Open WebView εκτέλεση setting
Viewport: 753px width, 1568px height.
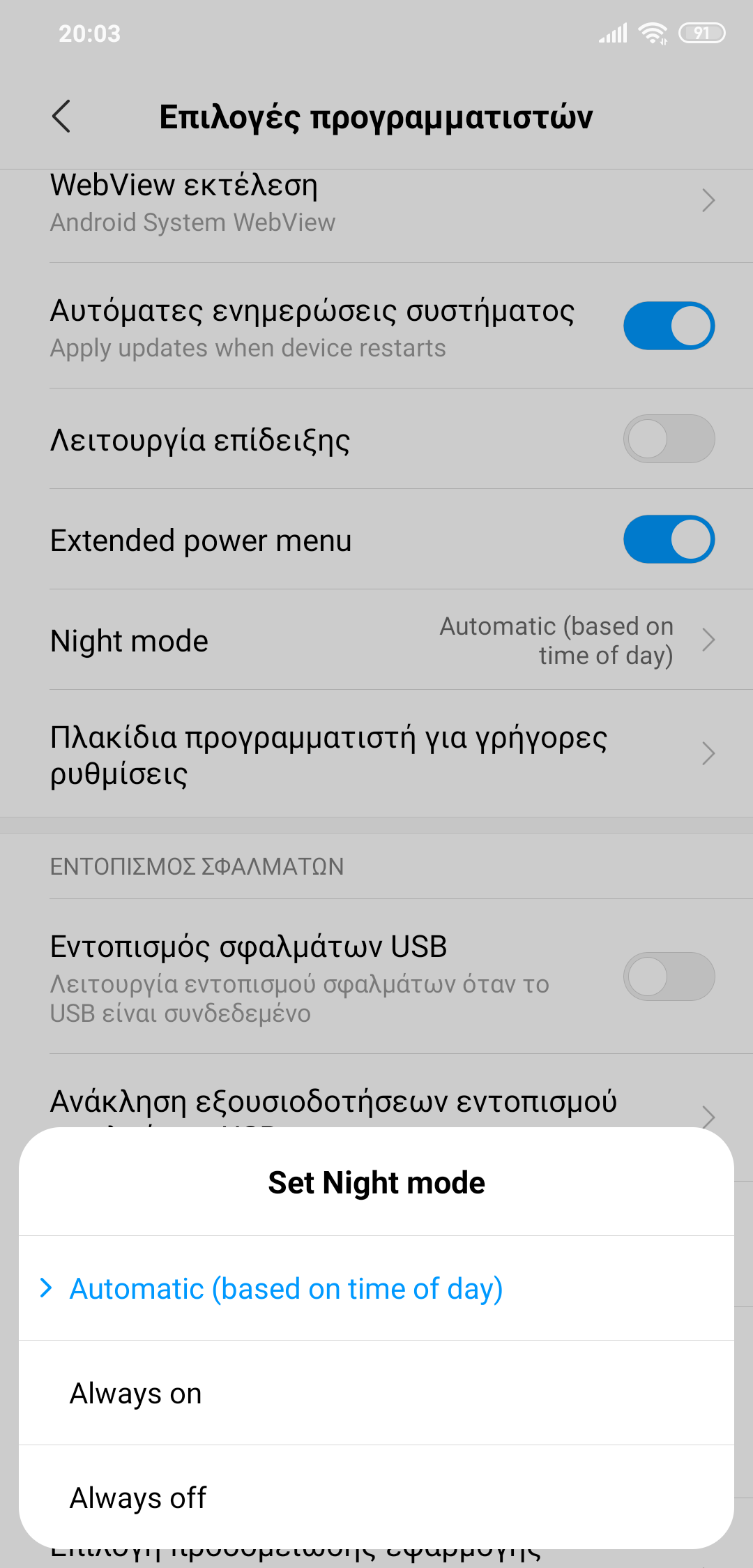(x=376, y=202)
